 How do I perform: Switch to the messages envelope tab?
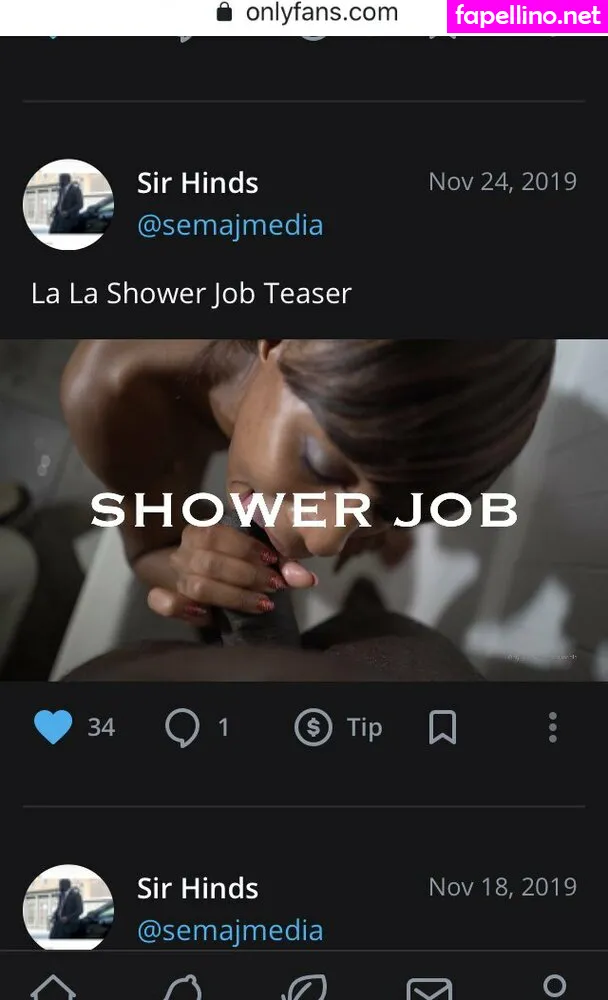[x=429, y=988]
